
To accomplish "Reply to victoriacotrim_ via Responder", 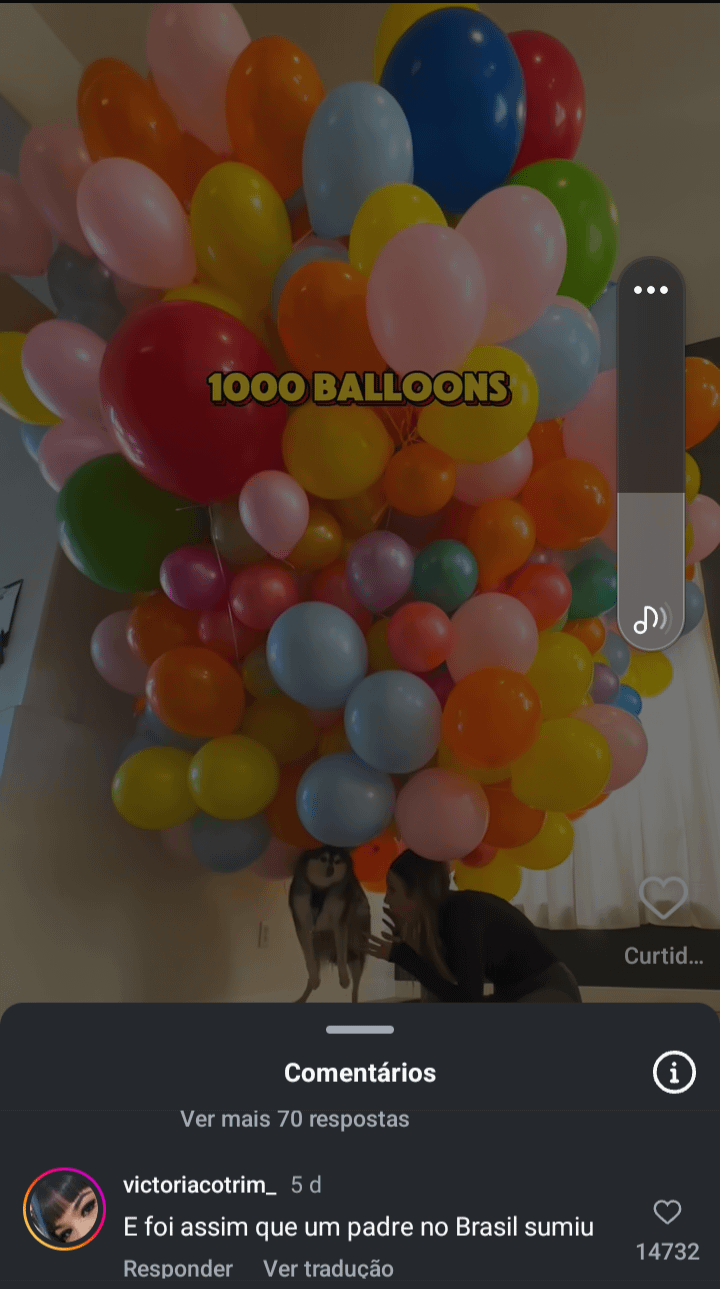I will pos(177,1269).
